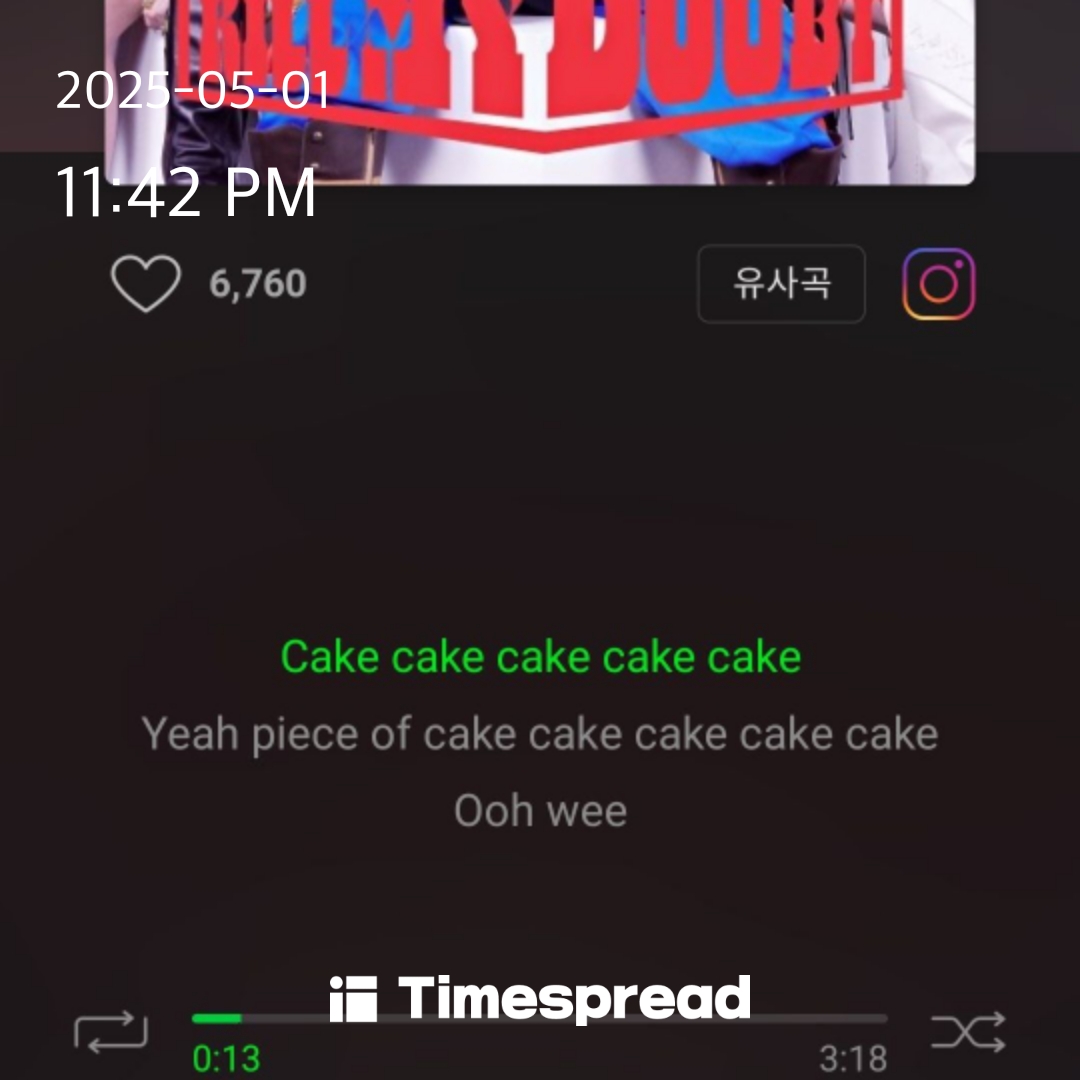Image resolution: width=1080 pixels, height=1080 pixels.
Task: Open the full lyrics at "Cake cake cake"
Action: (540, 657)
